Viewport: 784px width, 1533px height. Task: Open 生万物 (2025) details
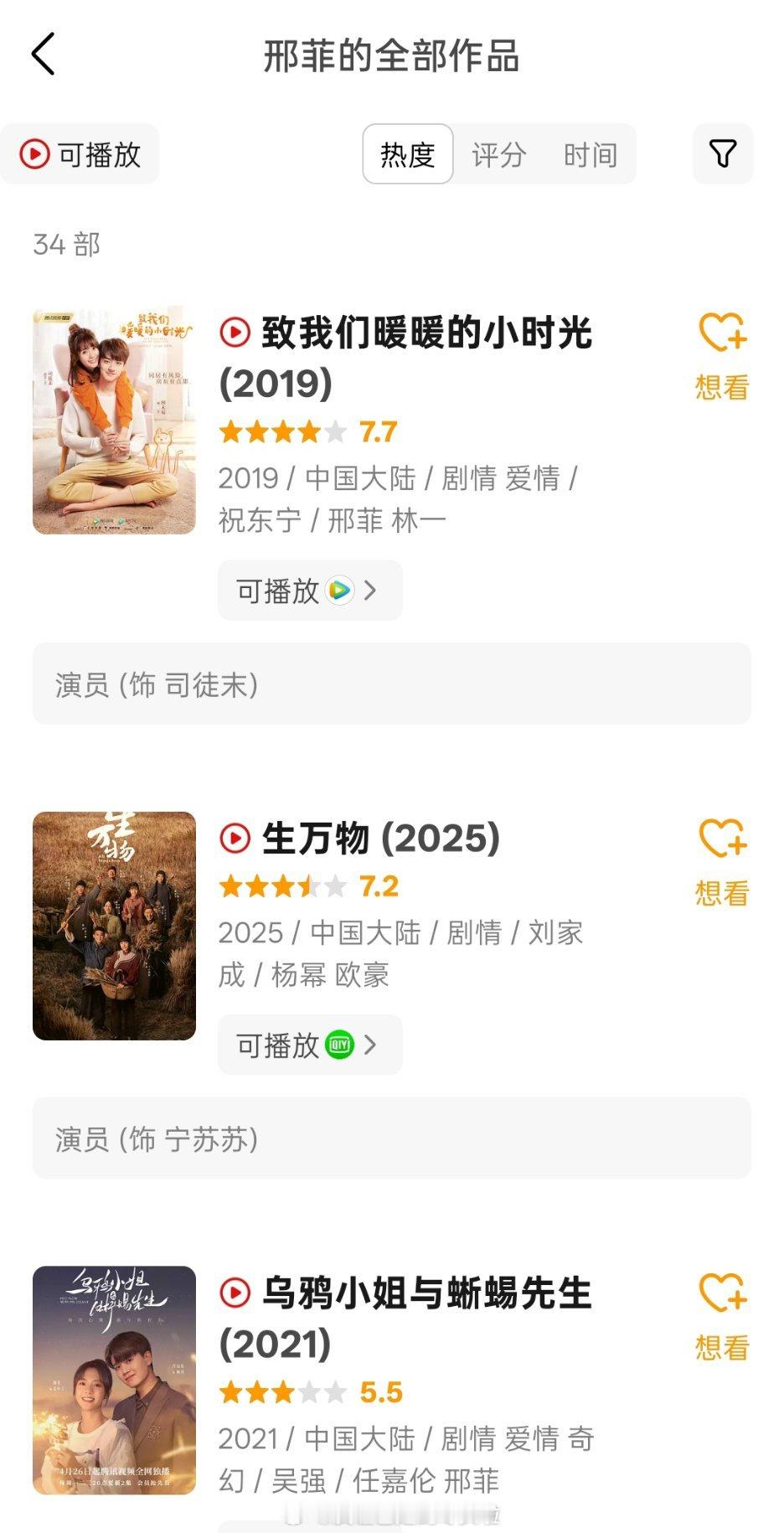(360, 839)
